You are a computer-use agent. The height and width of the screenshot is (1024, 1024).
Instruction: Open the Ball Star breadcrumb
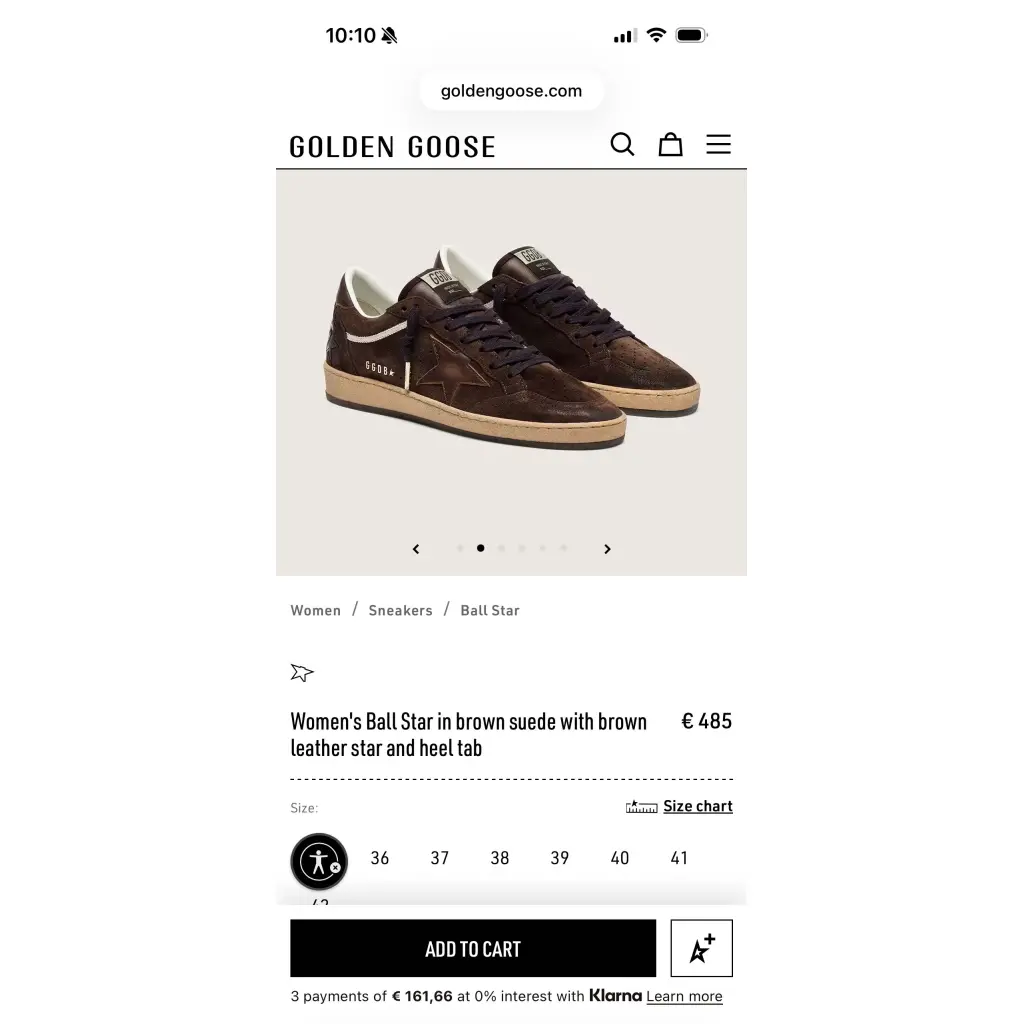point(490,610)
